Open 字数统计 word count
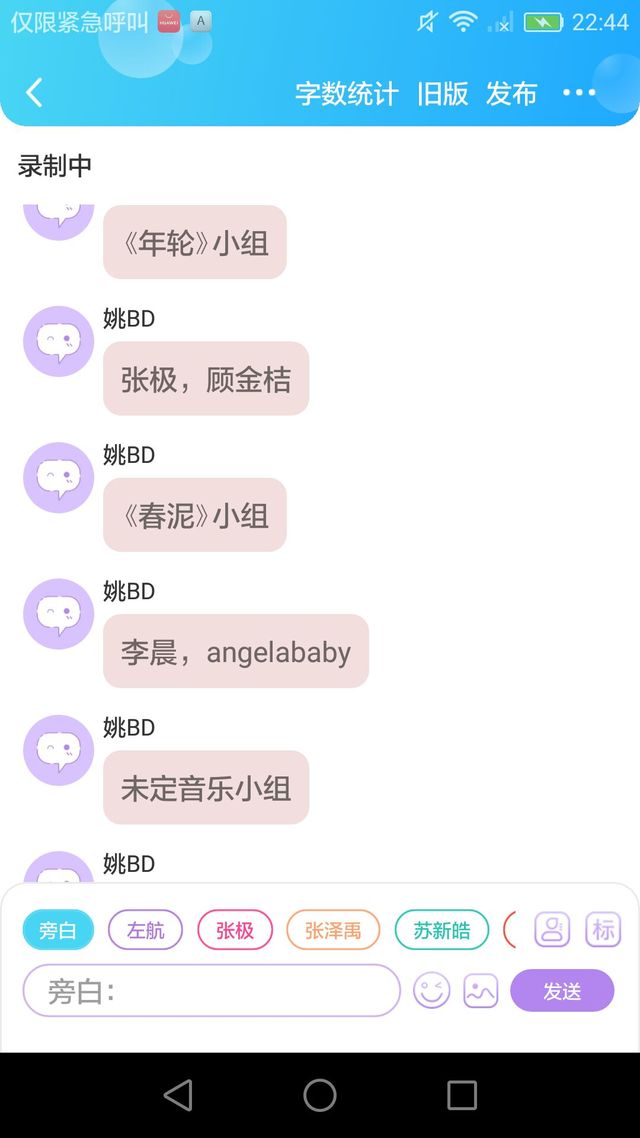Viewport: 640px width, 1138px height. tap(346, 94)
